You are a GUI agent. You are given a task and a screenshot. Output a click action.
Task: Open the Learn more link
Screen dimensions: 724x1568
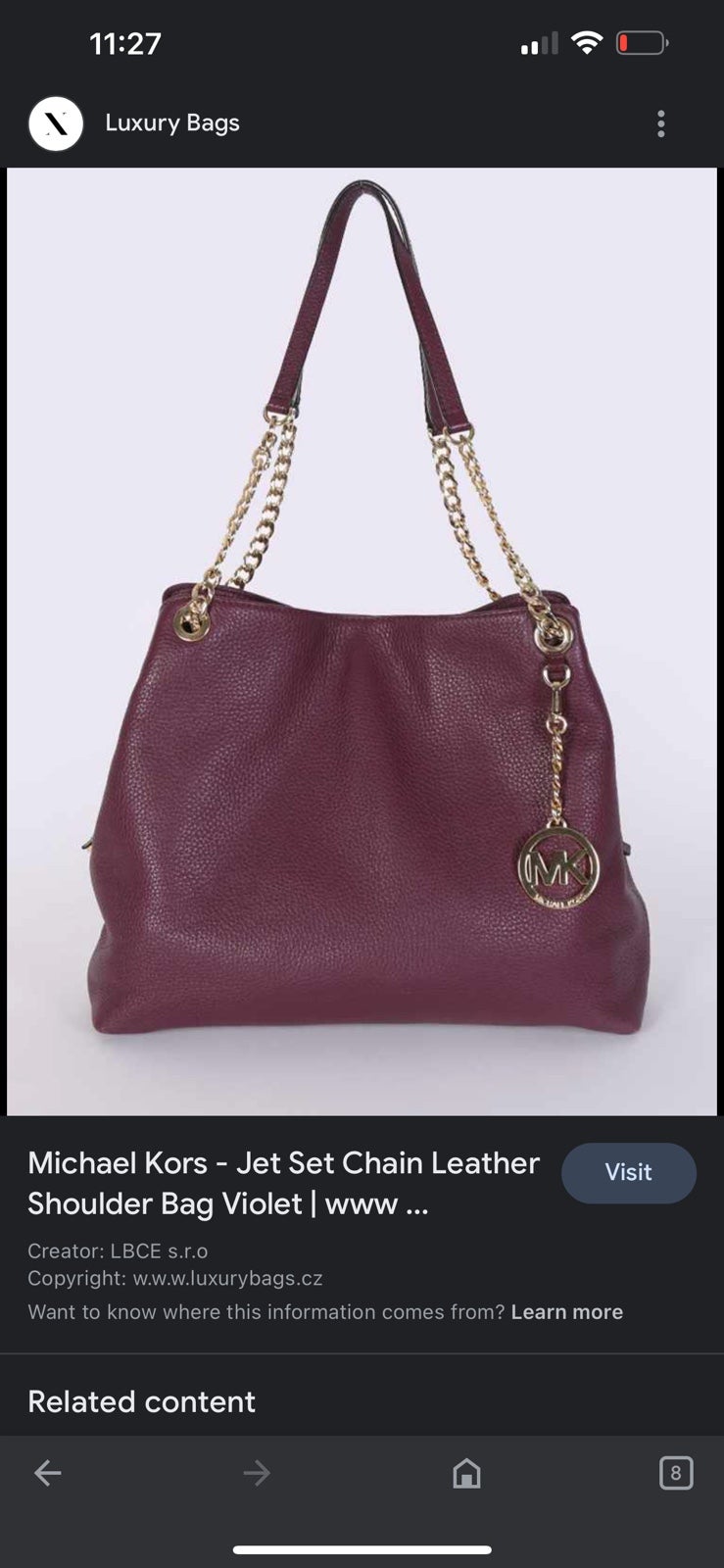click(x=567, y=1311)
